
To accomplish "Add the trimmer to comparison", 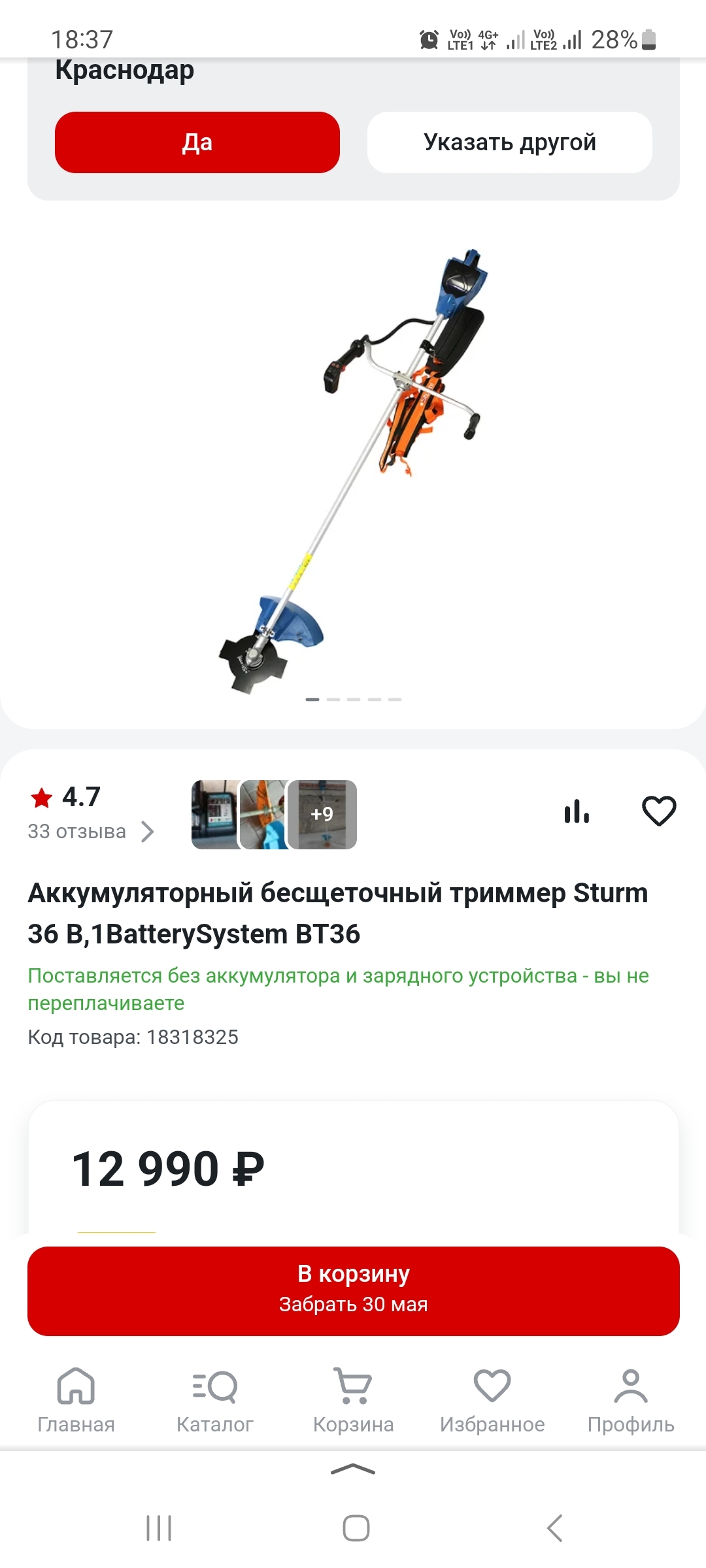I will pos(577,811).
